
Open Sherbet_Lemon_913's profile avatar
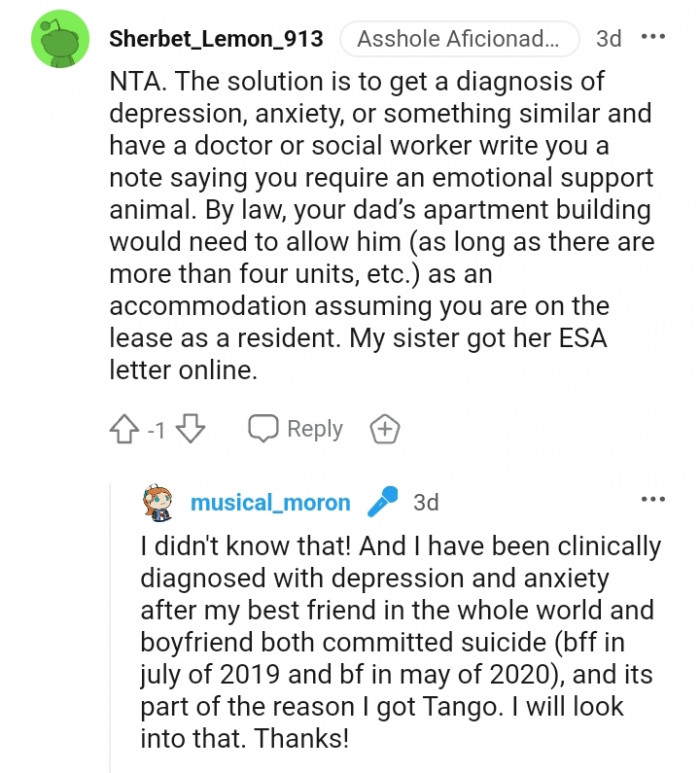pyautogui.click(x=60, y=40)
